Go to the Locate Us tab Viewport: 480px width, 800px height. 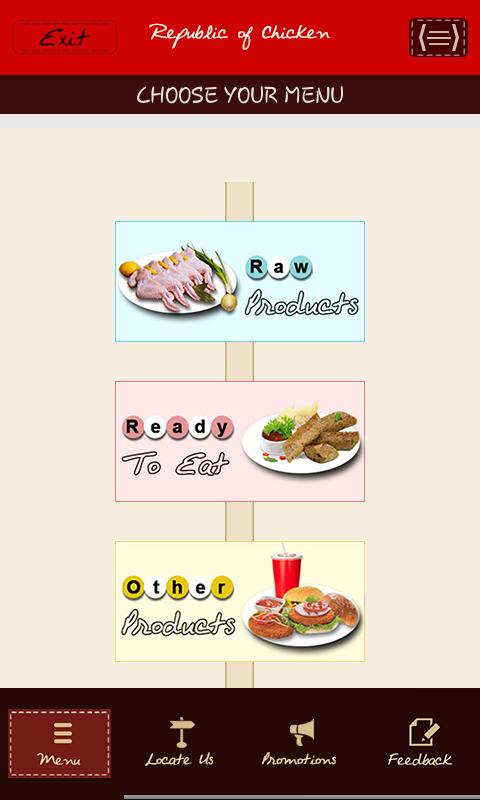click(180, 742)
